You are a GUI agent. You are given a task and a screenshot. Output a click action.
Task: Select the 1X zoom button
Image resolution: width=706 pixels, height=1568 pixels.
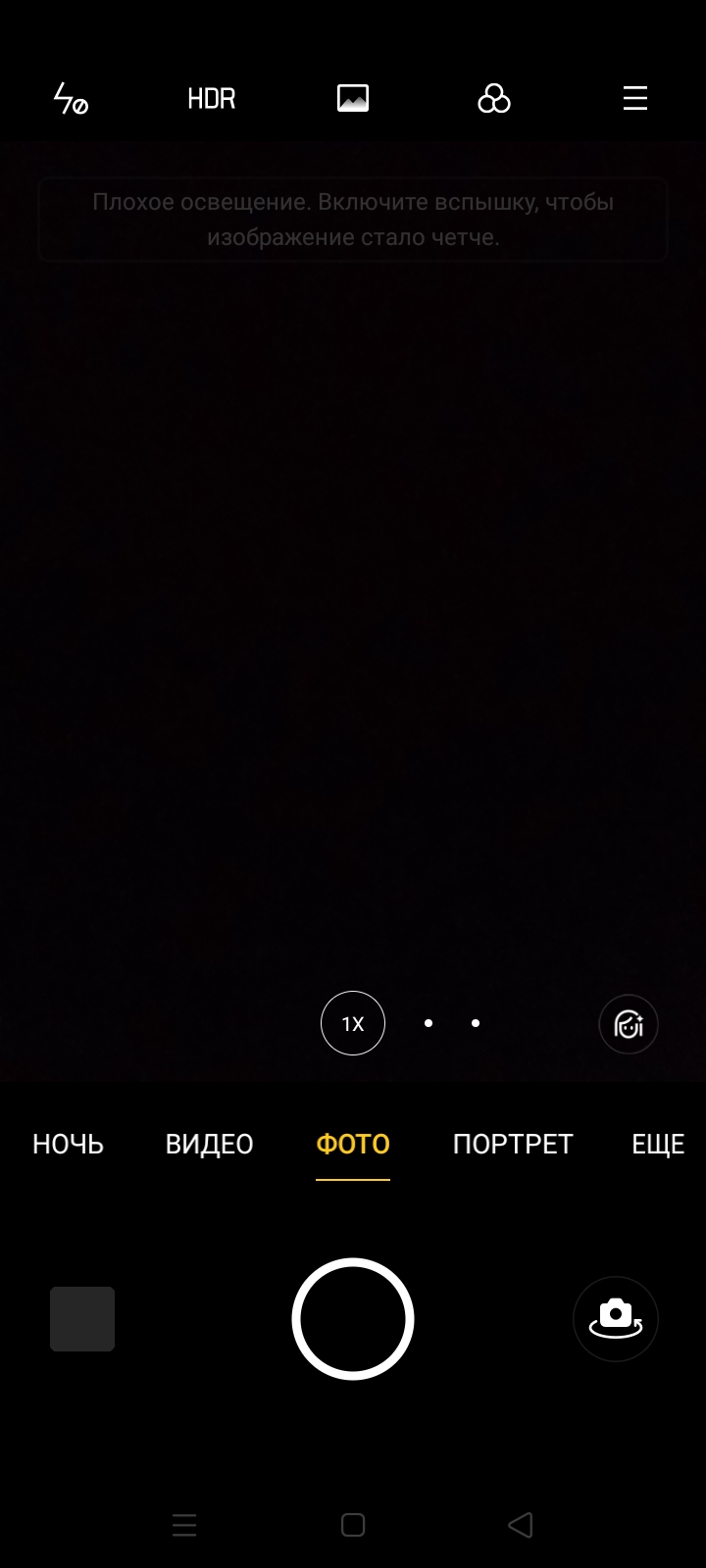click(353, 1024)
